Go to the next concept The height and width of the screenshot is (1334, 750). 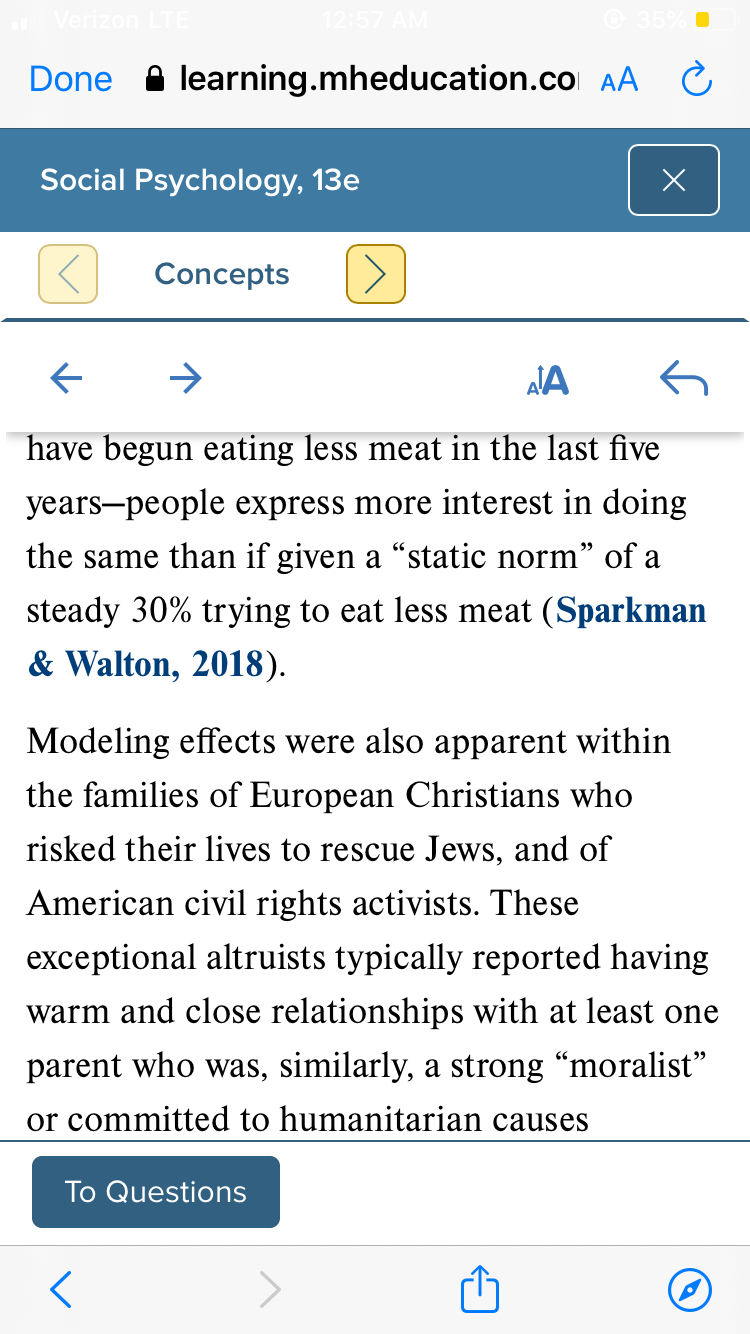[x=375, y=273]
